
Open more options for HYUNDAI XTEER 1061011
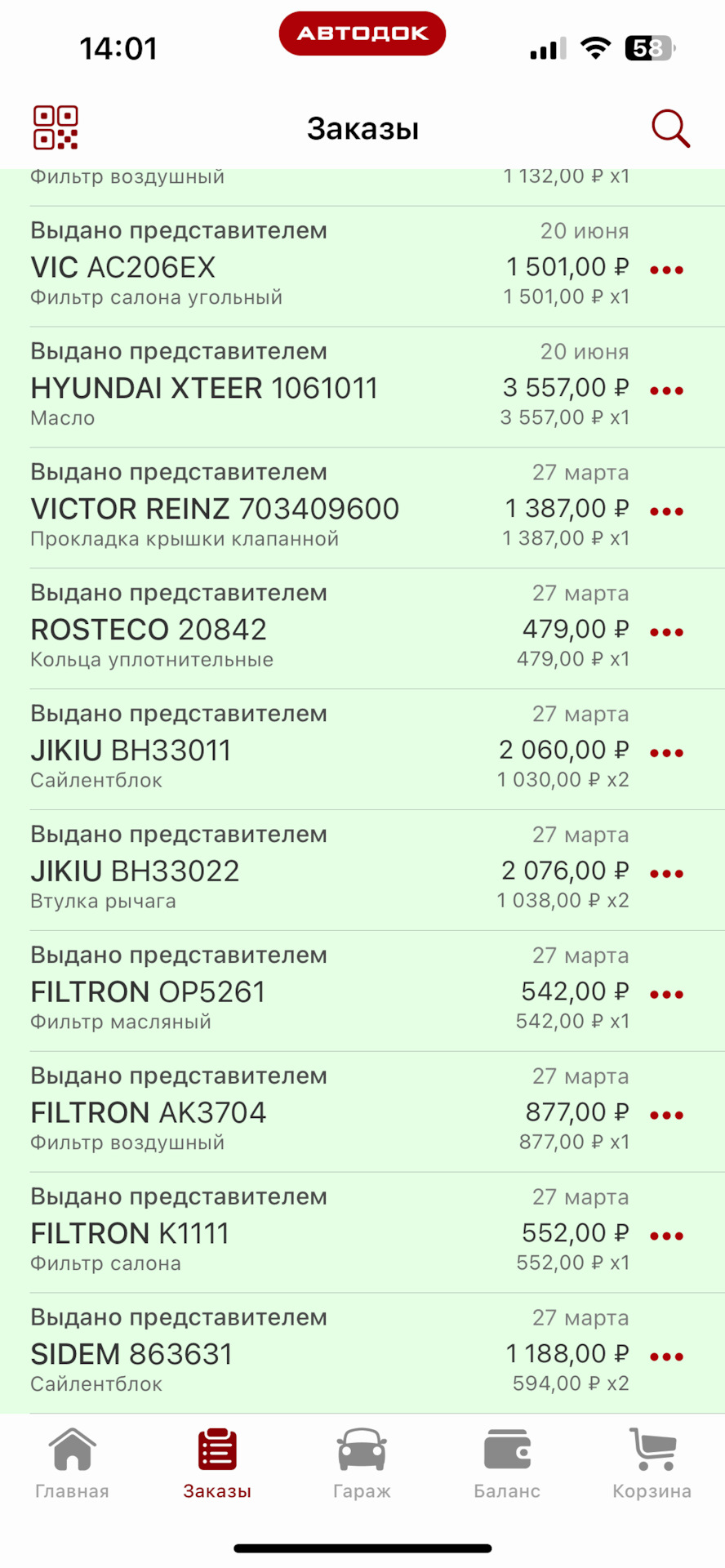pos(666,390)
